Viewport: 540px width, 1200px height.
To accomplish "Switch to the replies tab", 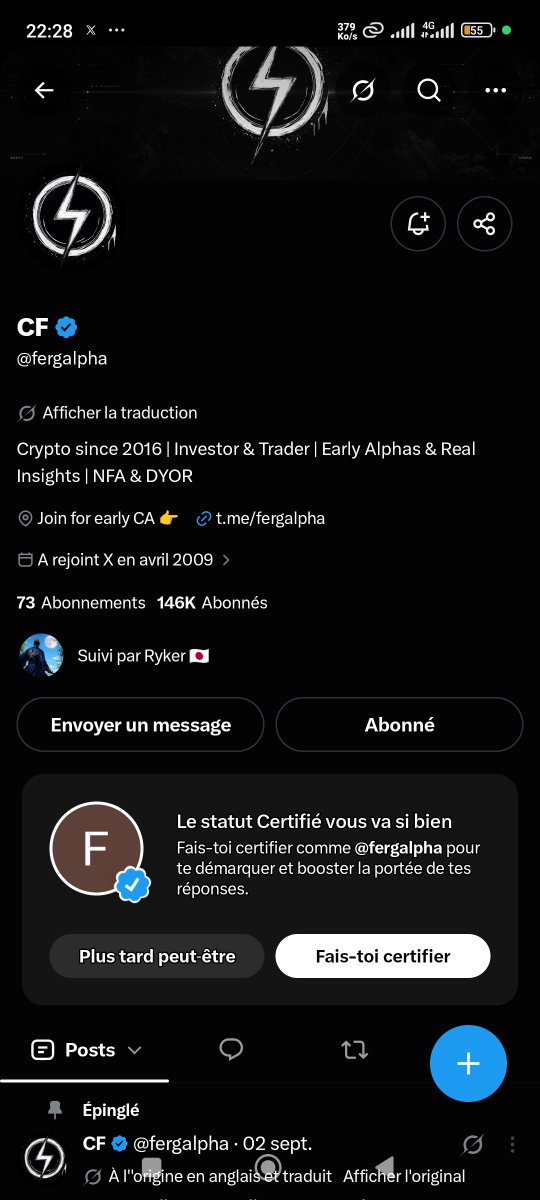I will click(x=231, y=1050).
